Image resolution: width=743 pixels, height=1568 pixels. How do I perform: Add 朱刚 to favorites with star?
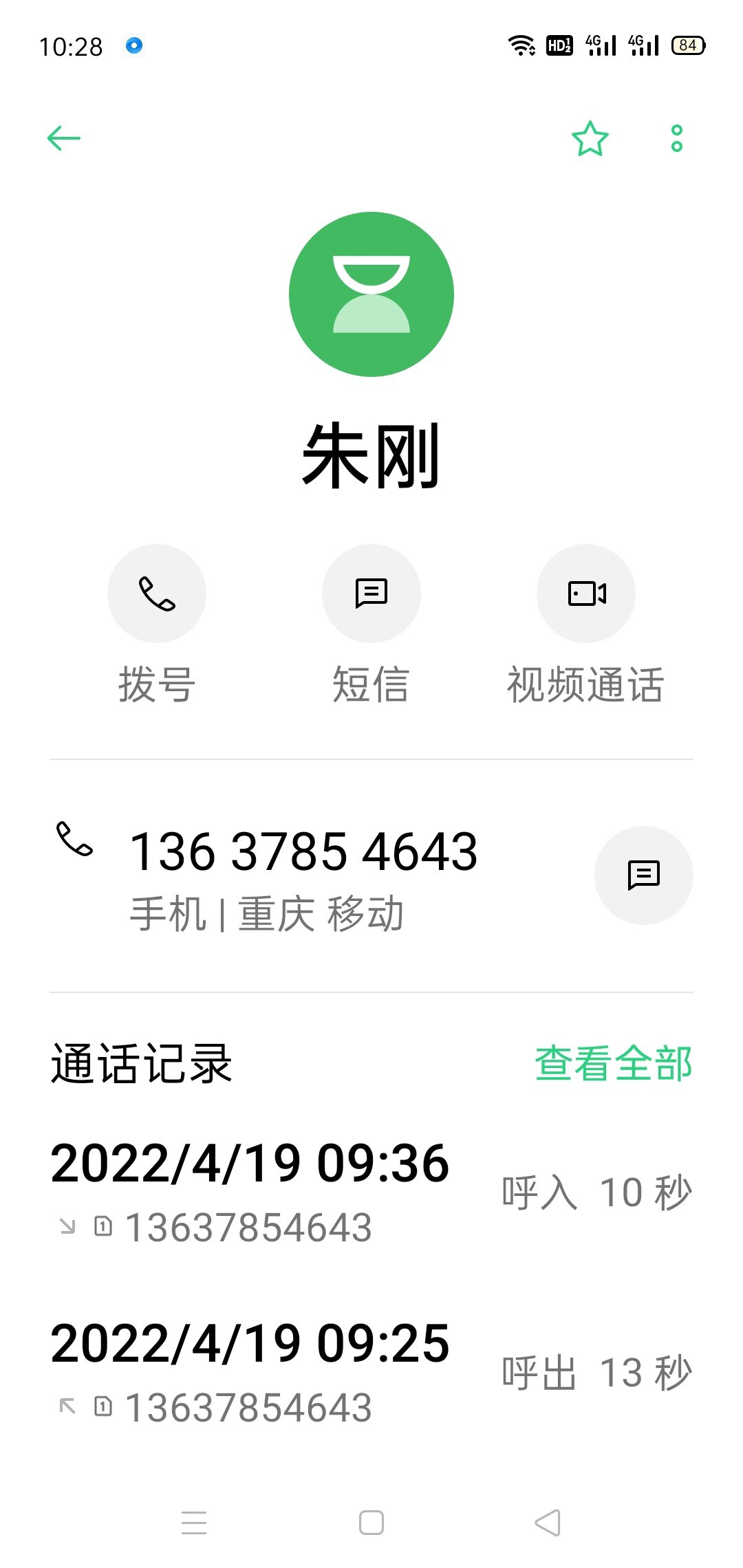pyautogui.click(x=590, y=138)
